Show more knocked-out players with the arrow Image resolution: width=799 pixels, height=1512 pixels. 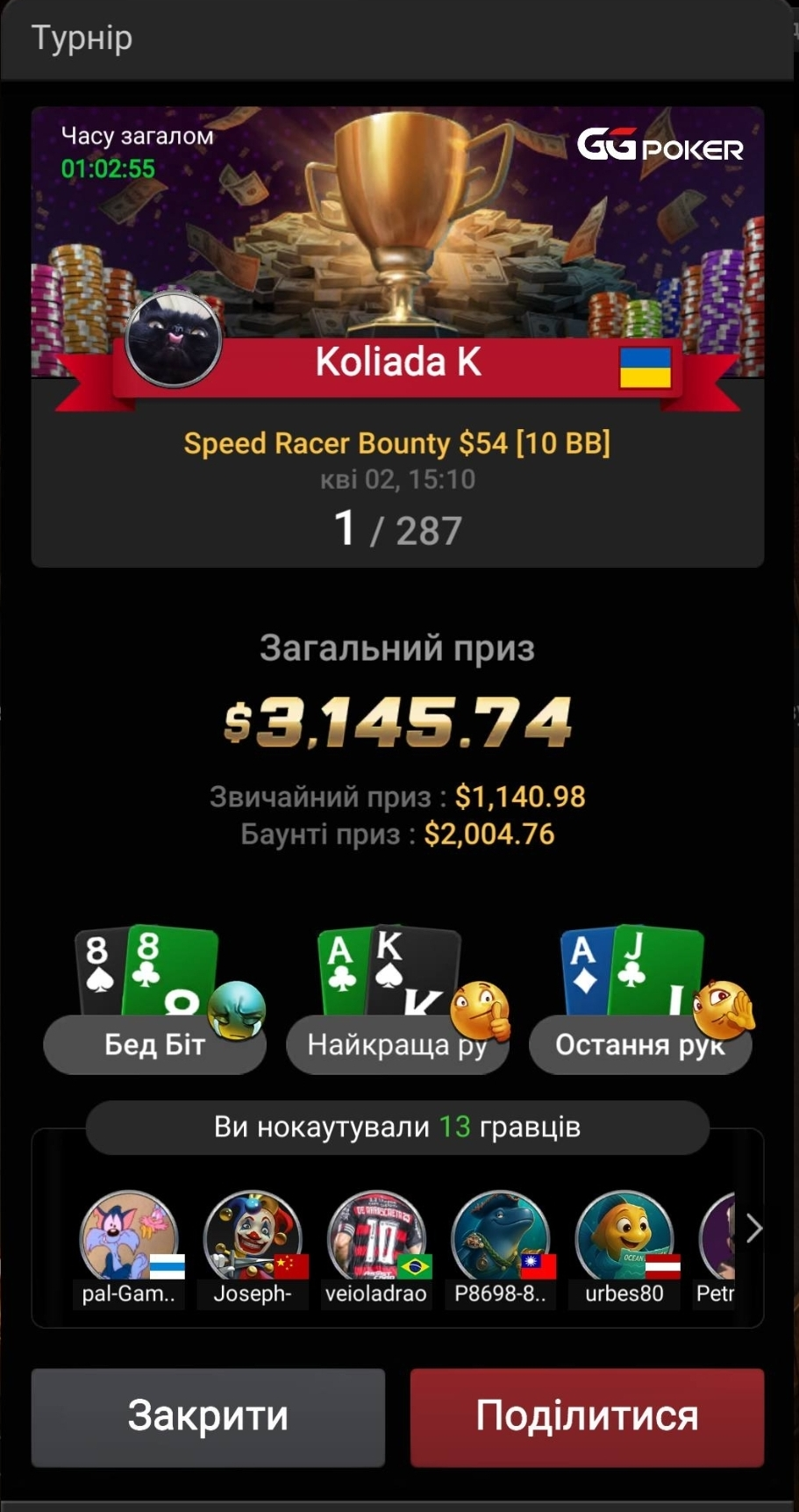click(753, 1229)
